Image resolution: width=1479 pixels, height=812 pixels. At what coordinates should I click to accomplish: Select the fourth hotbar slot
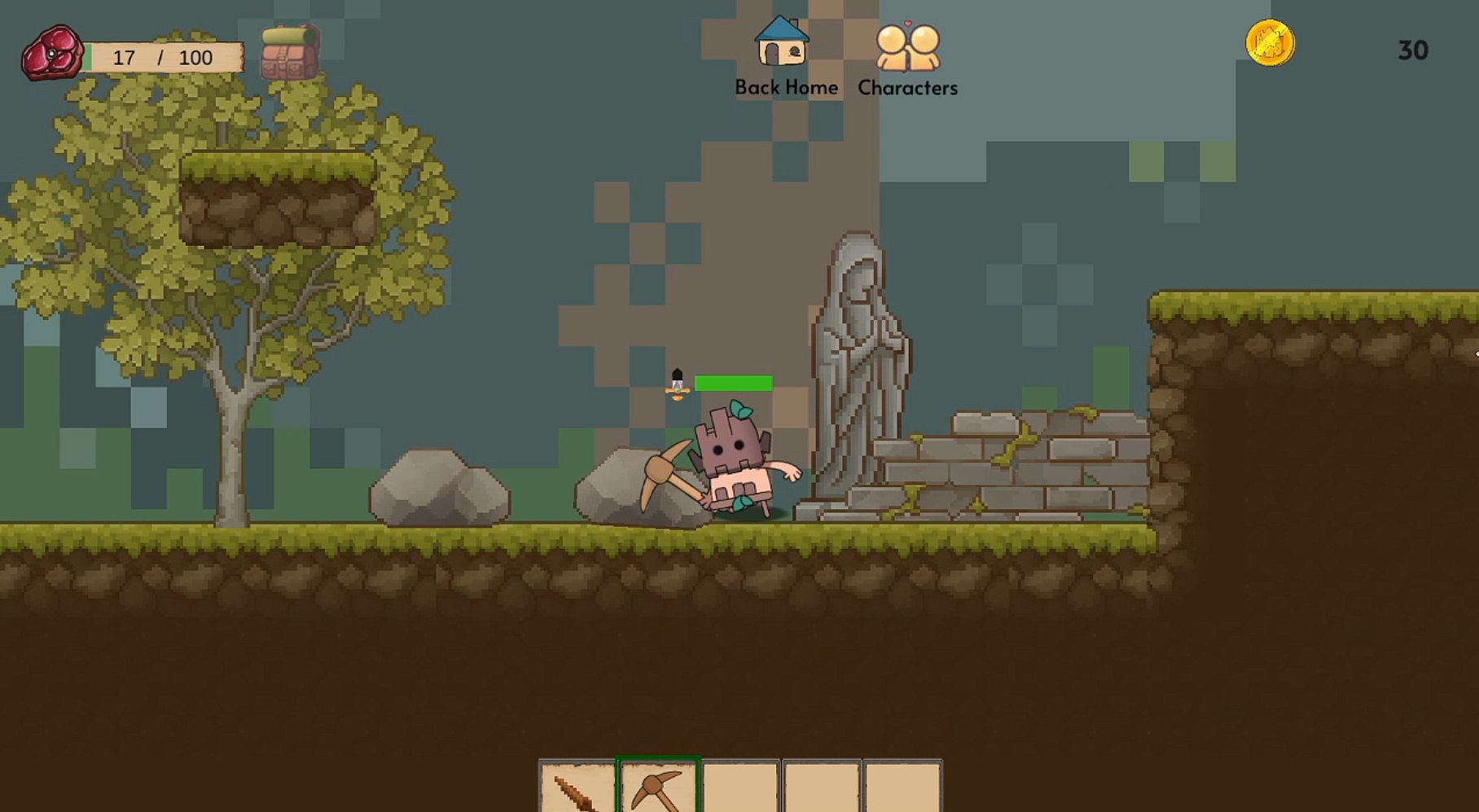[x=822, y=787]
